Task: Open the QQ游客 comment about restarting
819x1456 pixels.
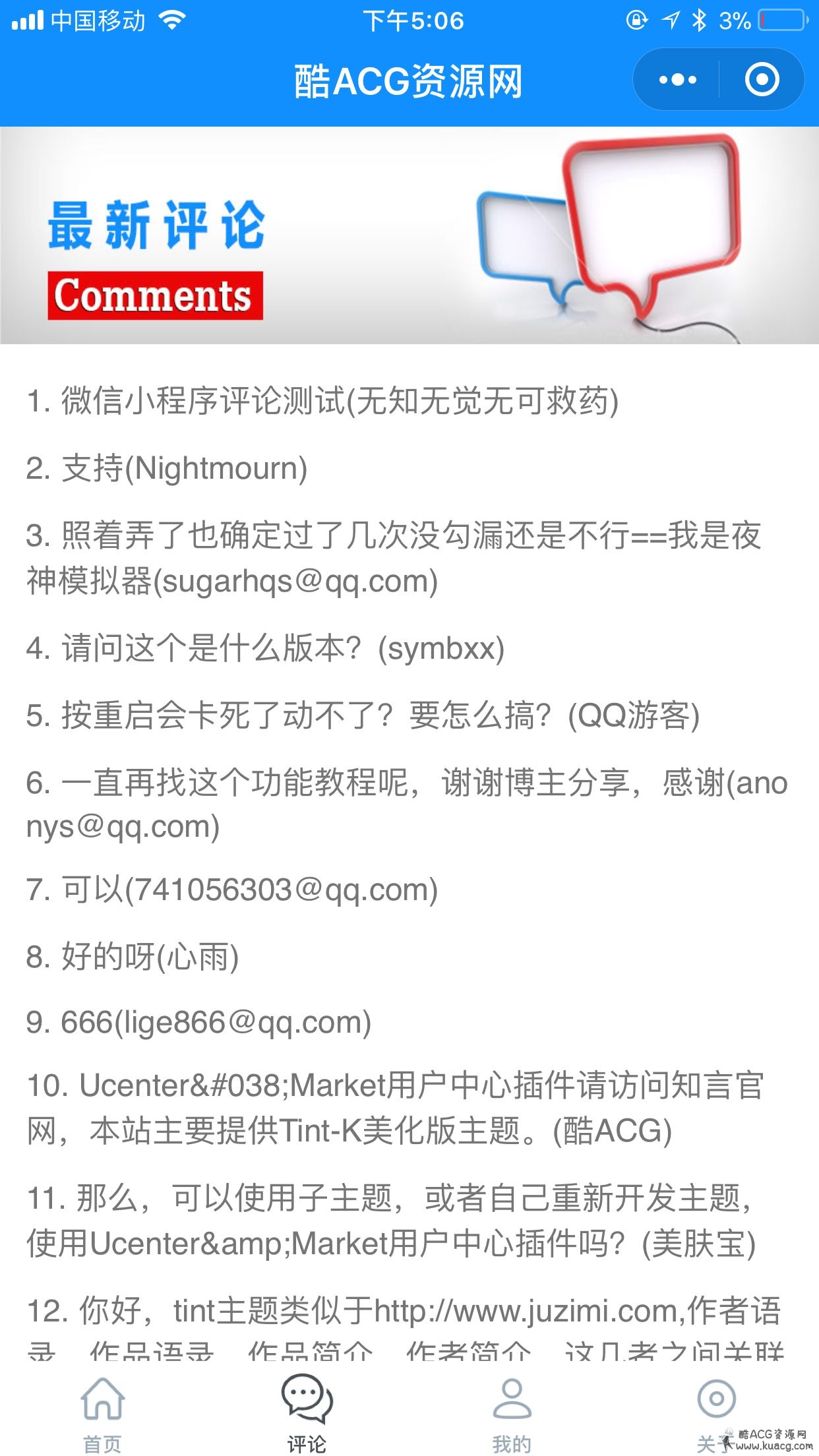Action: (363, 715)
